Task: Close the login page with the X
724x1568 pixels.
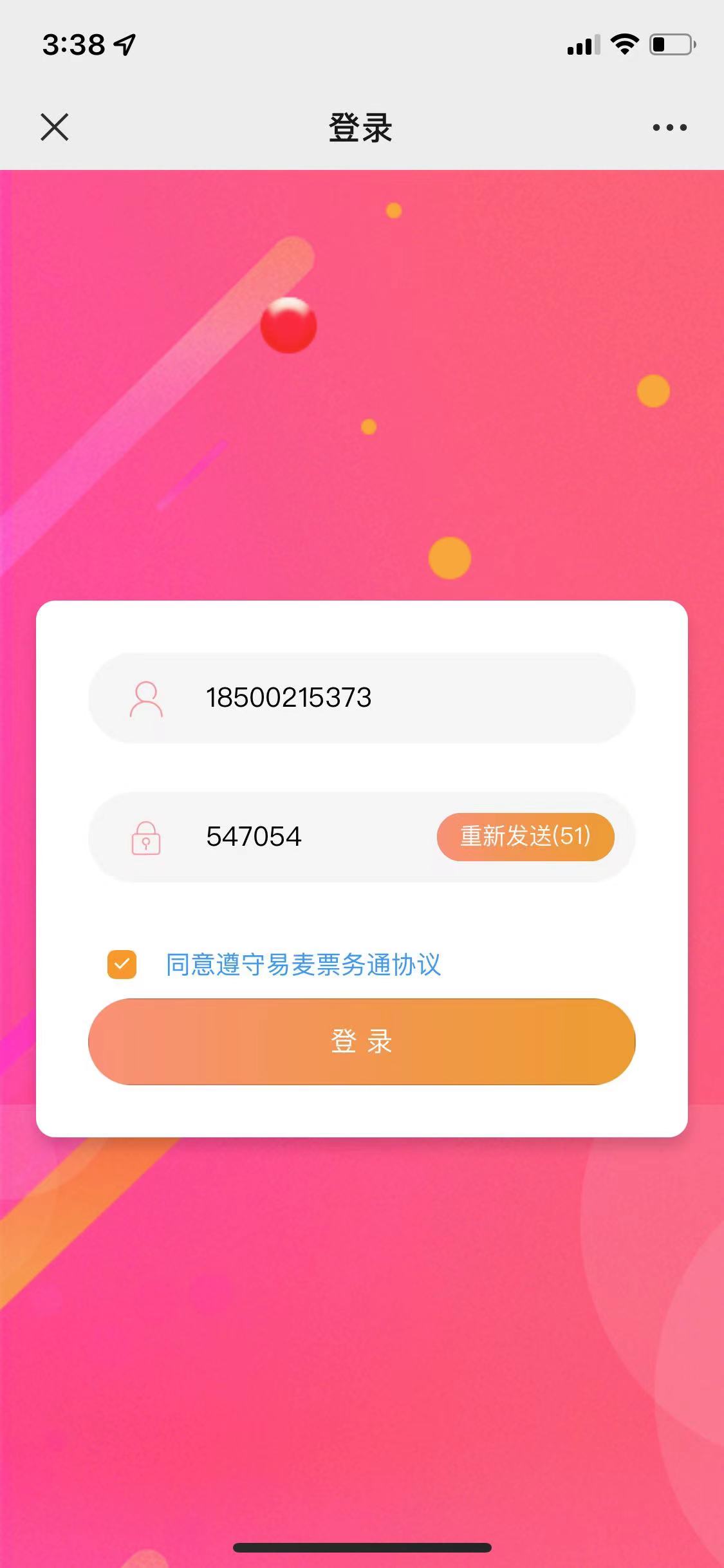Action: (x=55, y=127)
